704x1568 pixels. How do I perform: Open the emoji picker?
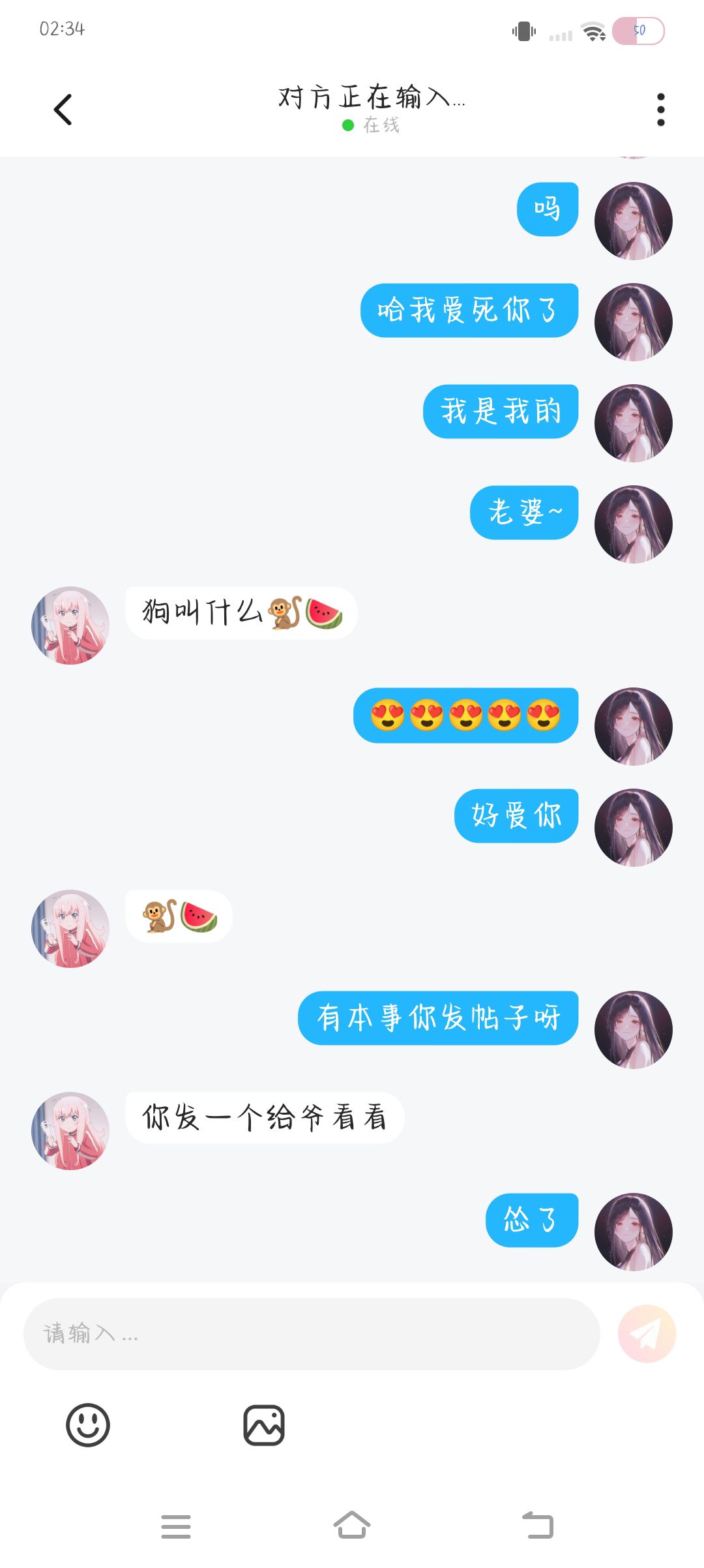pyautogui.click(x=88, y=1425)
